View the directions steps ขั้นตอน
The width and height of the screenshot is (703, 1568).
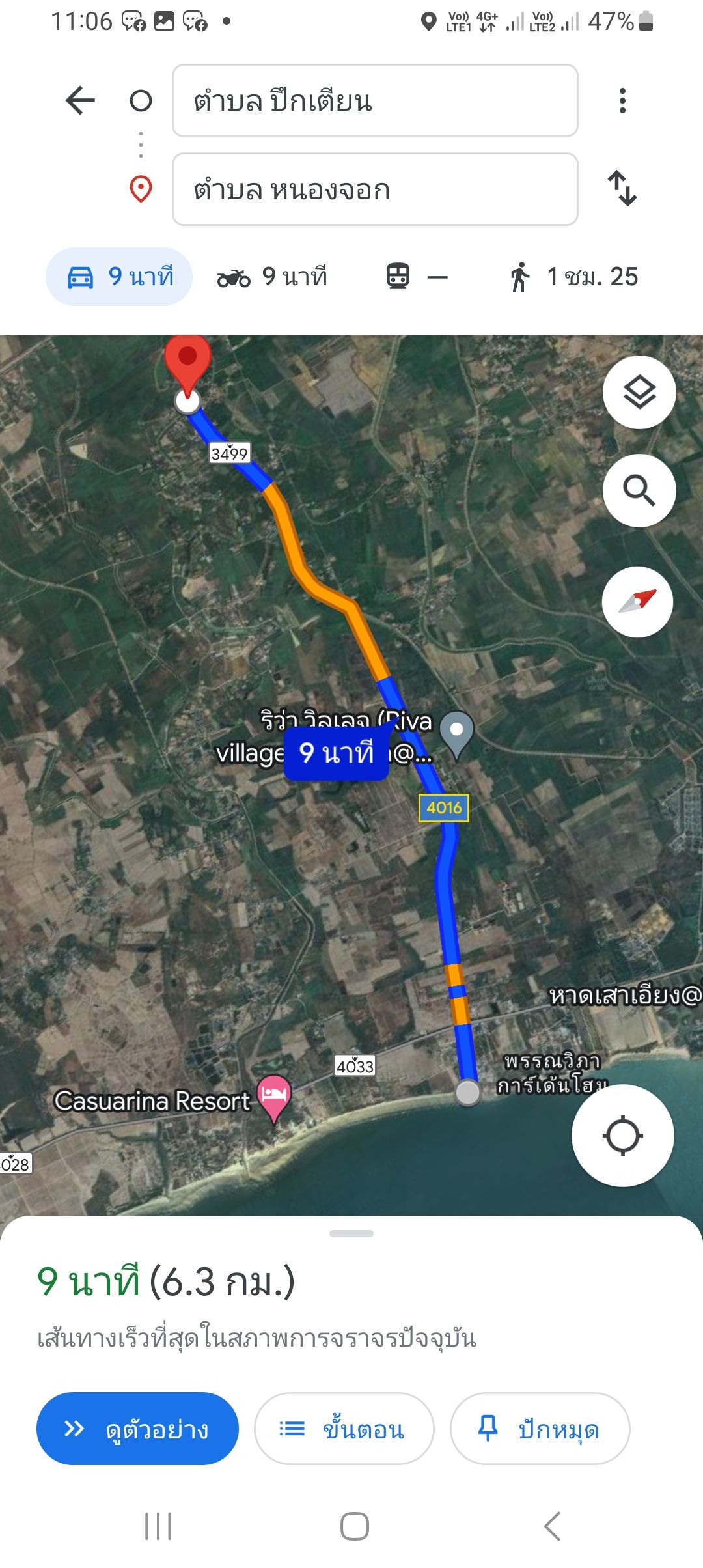344,1429
